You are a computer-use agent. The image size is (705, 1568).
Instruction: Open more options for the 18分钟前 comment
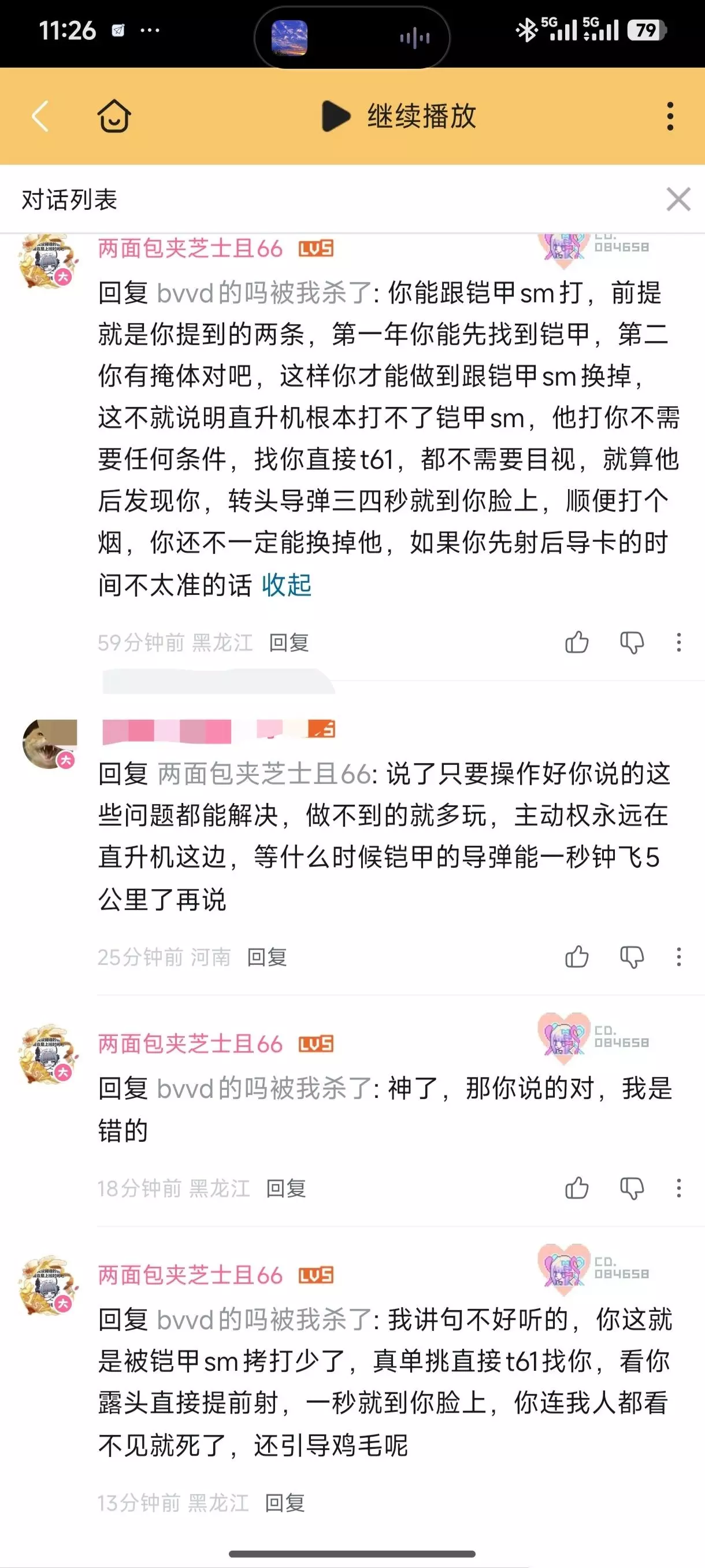point(679,1188)
